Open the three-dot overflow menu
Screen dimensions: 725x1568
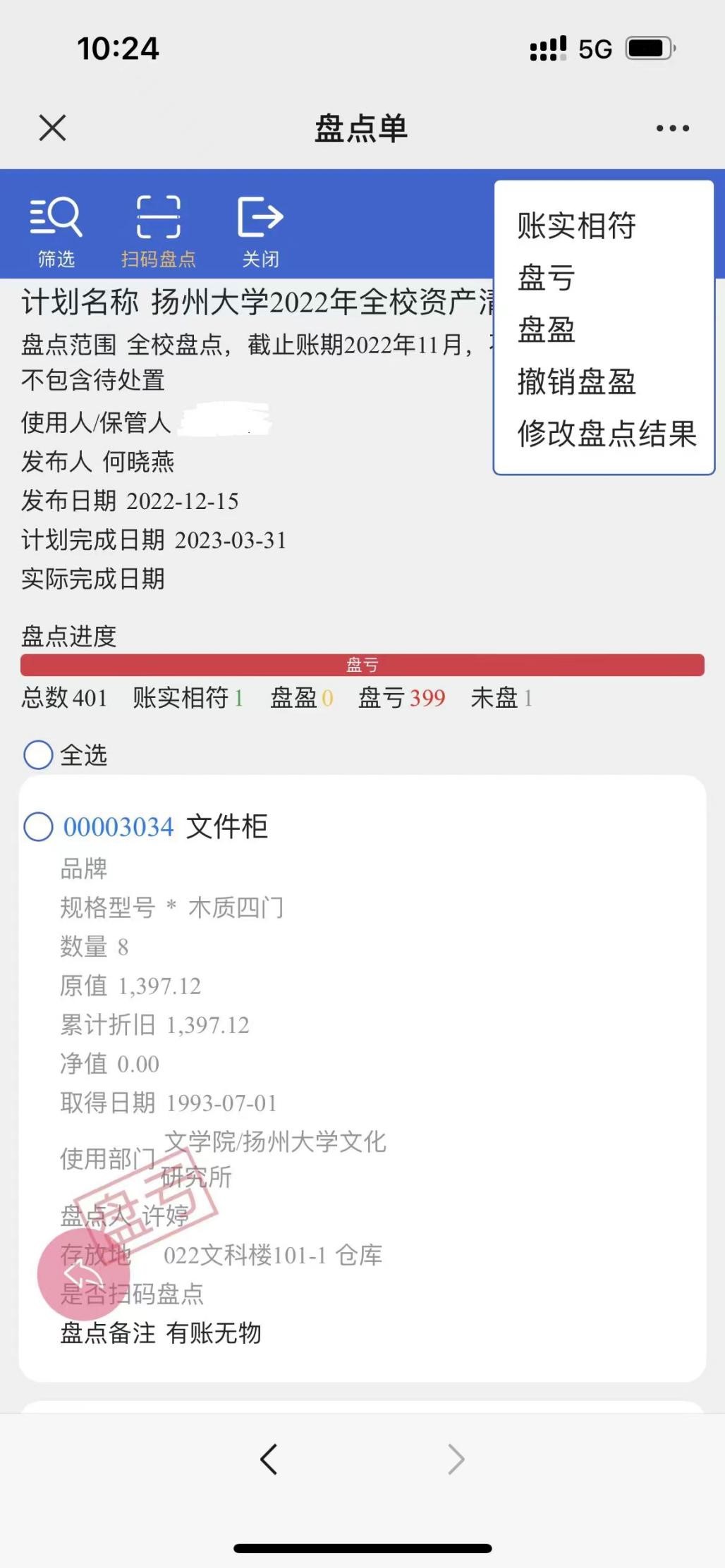[672, 128]
